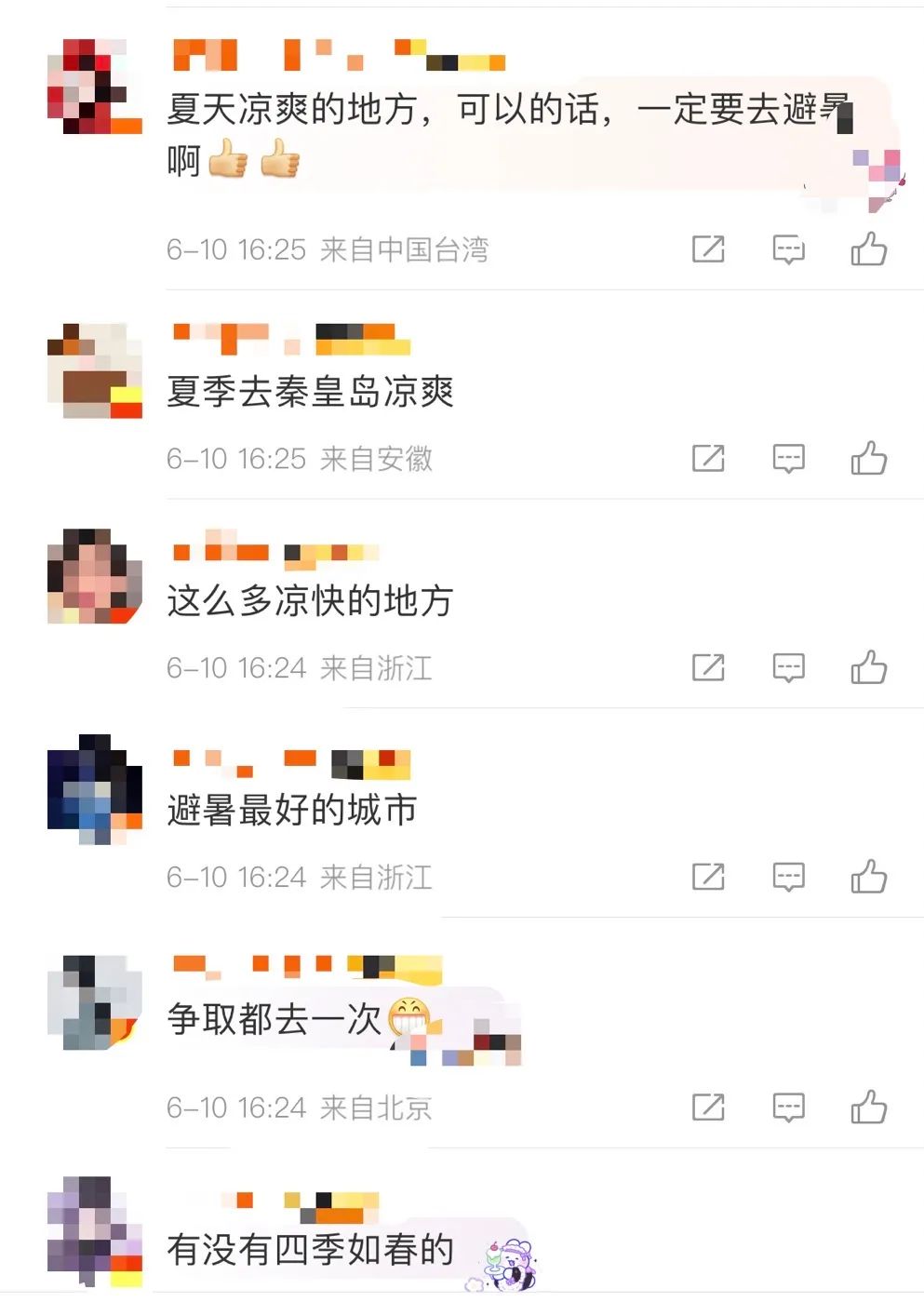Repost the 这么多凉快的地方 comment

(708, 668)
